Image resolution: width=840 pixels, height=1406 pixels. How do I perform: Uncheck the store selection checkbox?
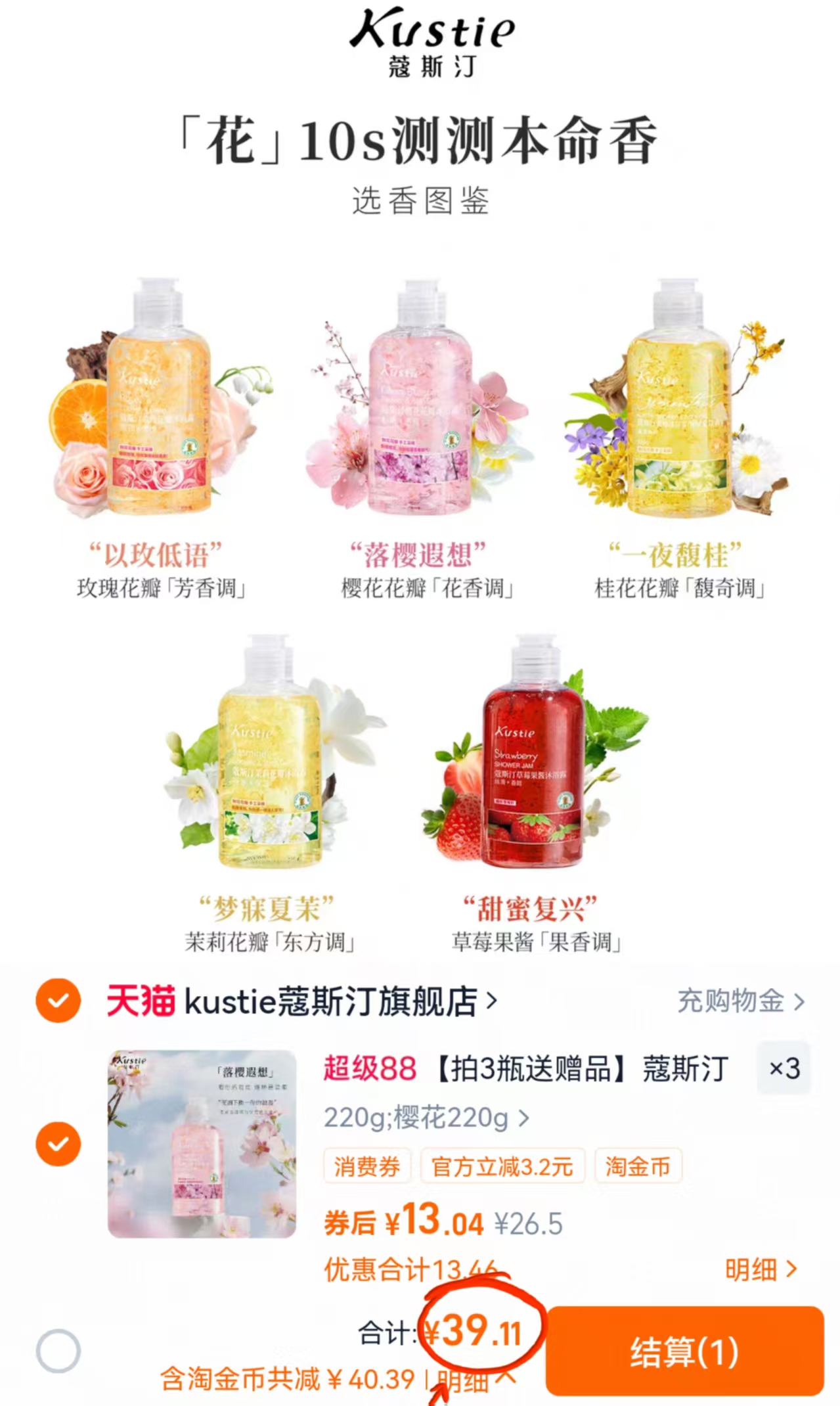pos(58,1001)
